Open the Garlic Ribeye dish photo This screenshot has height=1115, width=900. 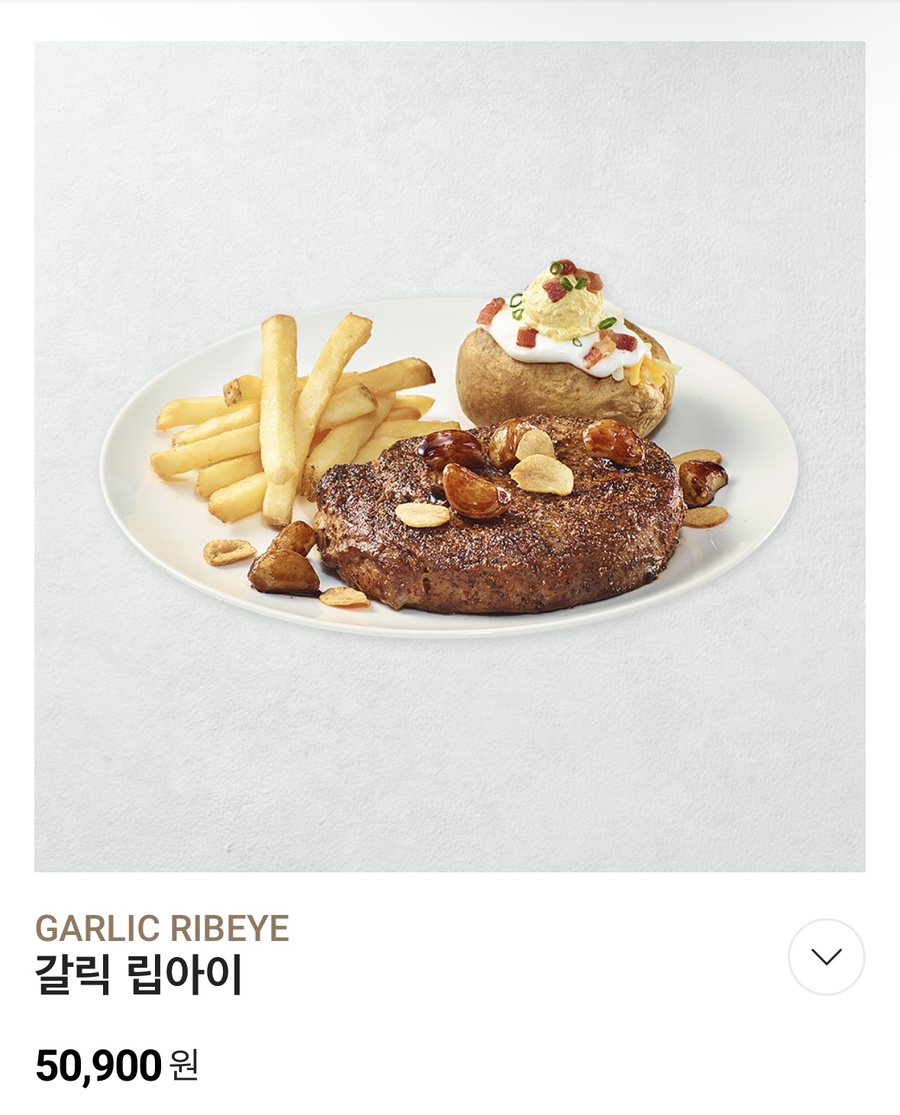(x=450, y=457)
